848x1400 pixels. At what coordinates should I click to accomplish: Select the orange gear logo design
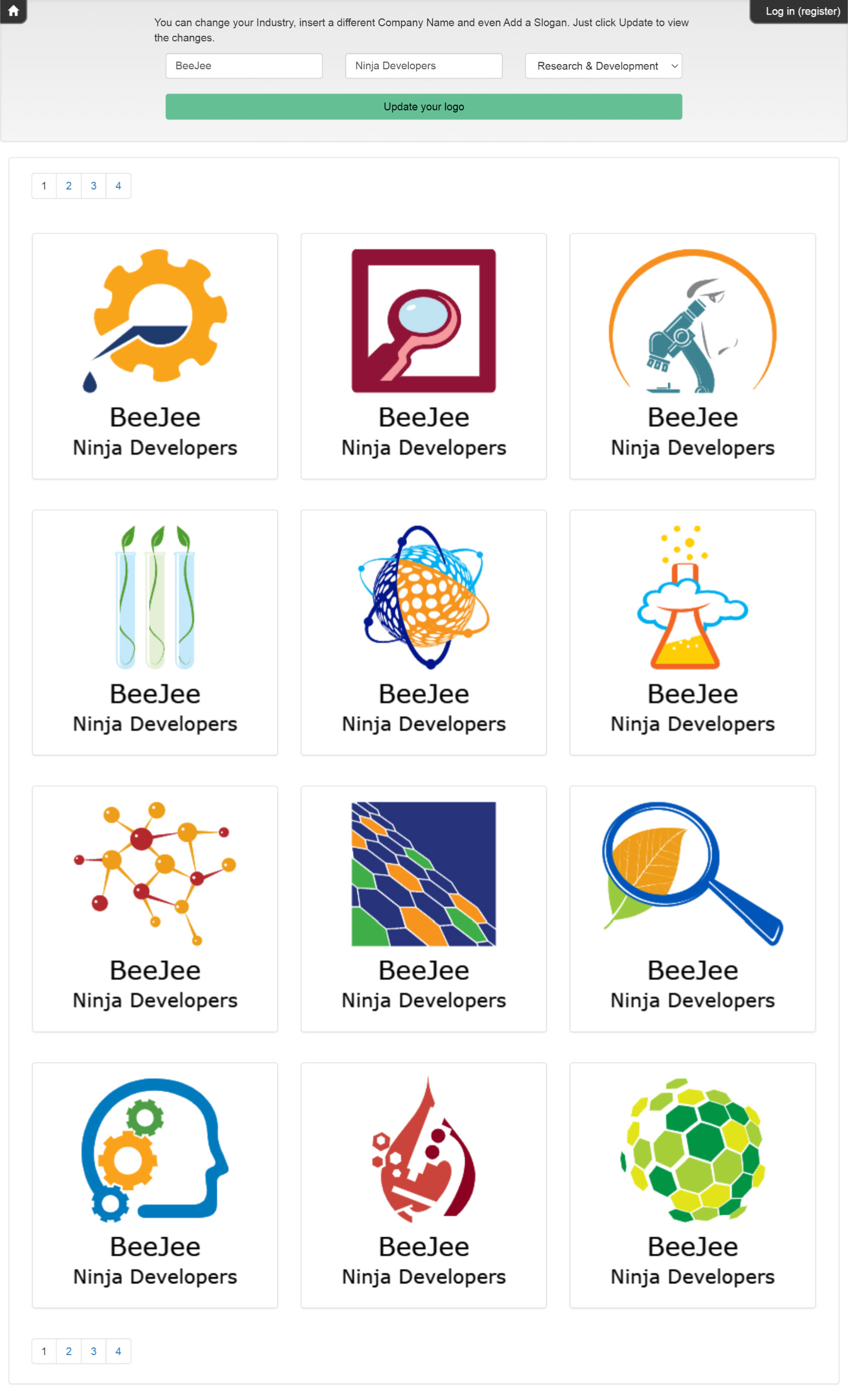[x=154, y=356]
